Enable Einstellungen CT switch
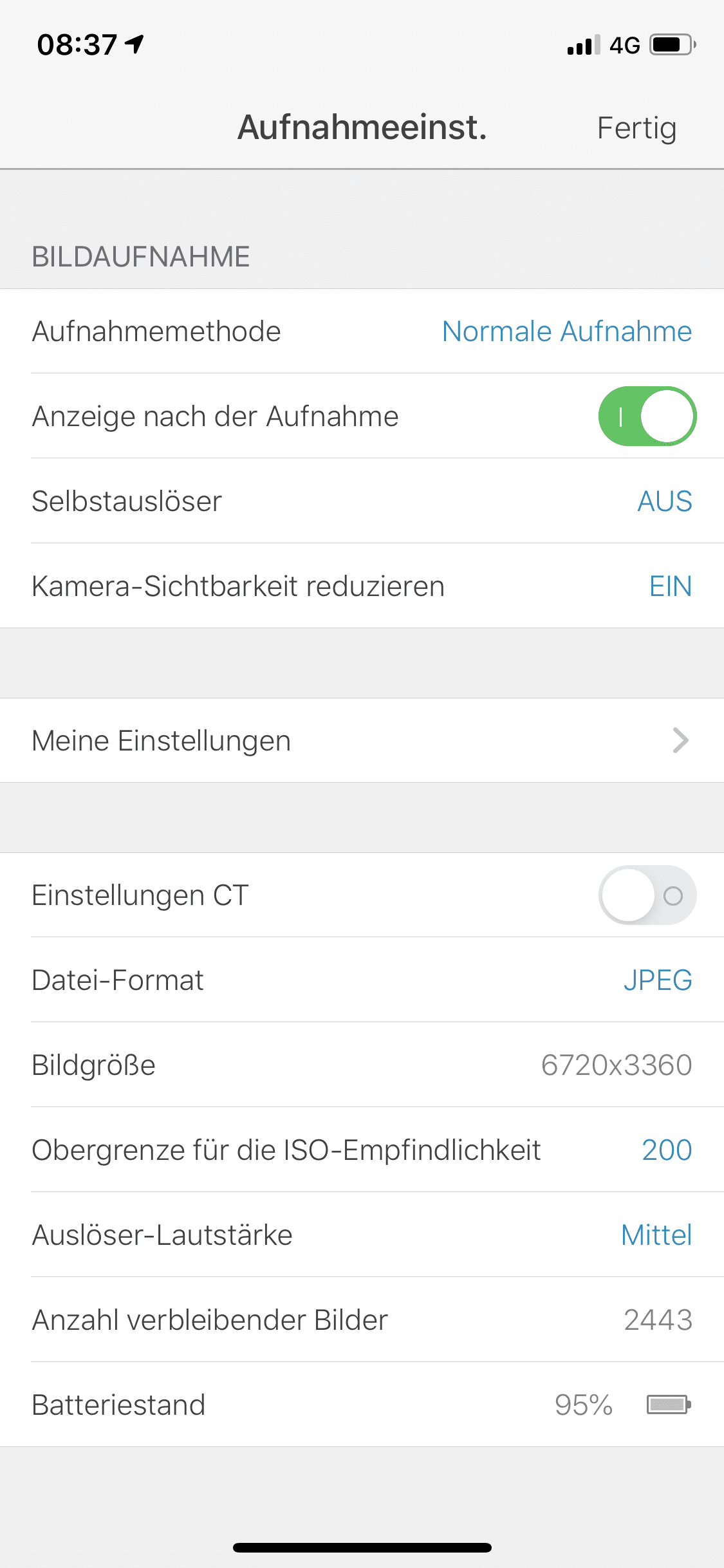Image resolution: width=724 pixels, height=1568 pixels. pos(647,895)
